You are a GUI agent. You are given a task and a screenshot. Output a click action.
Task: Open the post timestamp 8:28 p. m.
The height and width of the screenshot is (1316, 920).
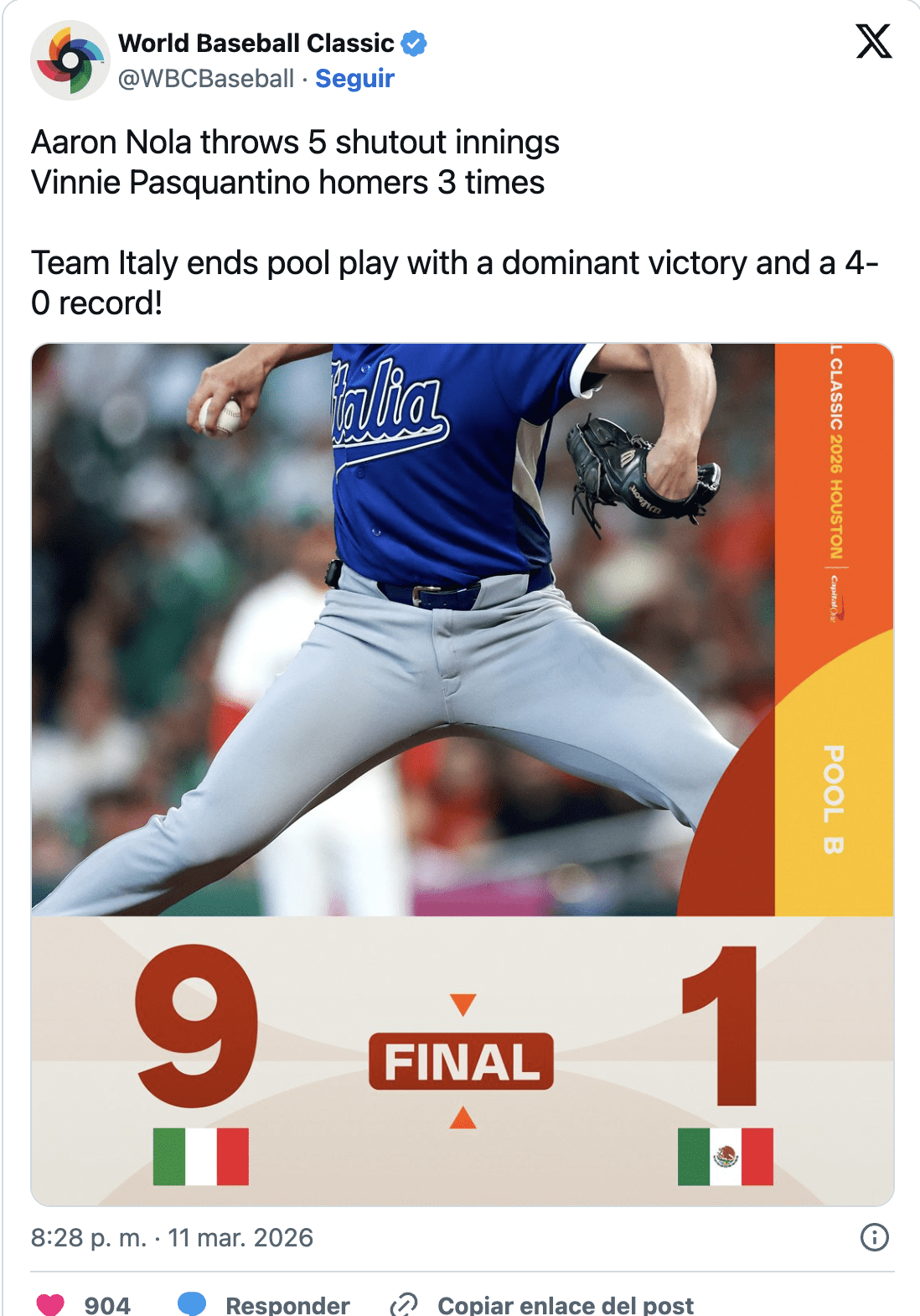pos(172,1237)
